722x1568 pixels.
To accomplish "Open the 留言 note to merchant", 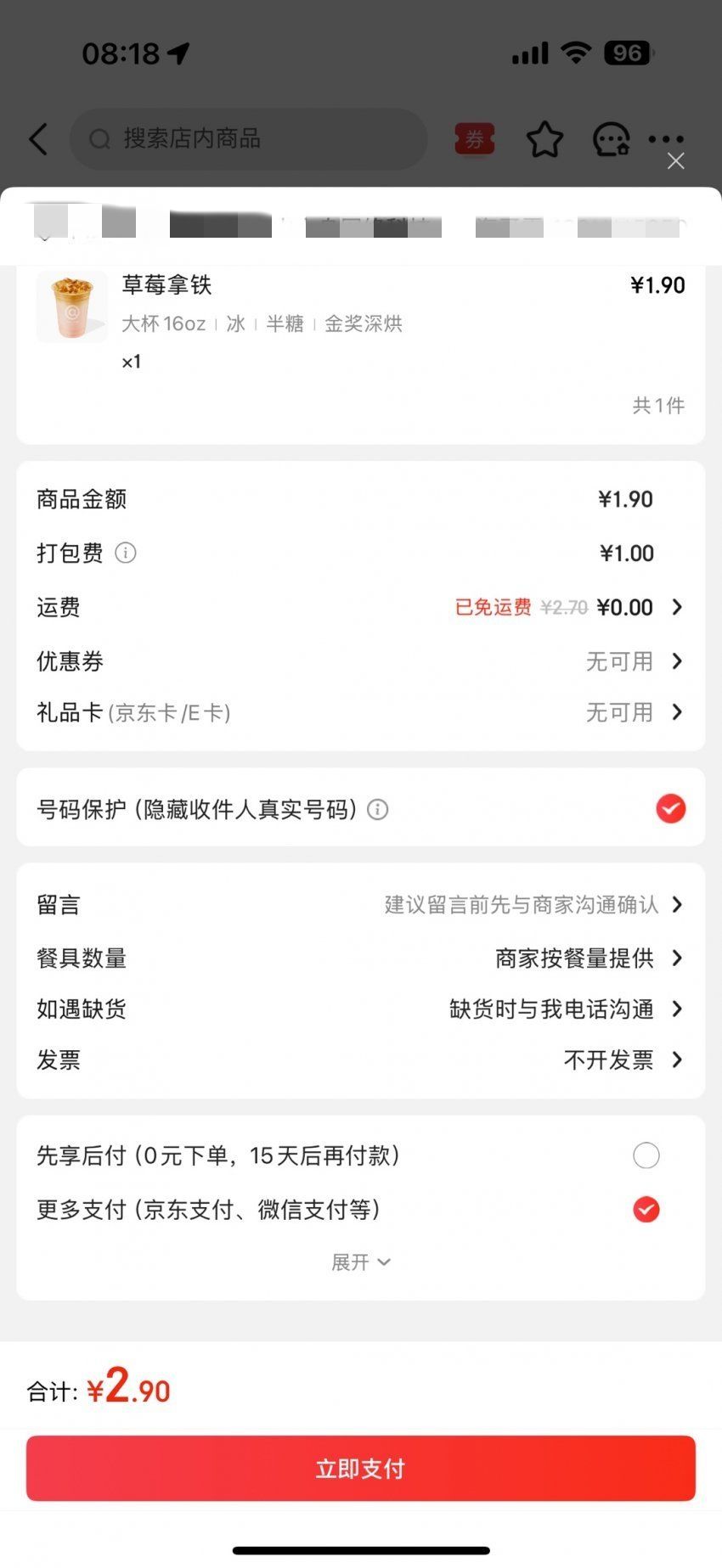I will [360, 905].
